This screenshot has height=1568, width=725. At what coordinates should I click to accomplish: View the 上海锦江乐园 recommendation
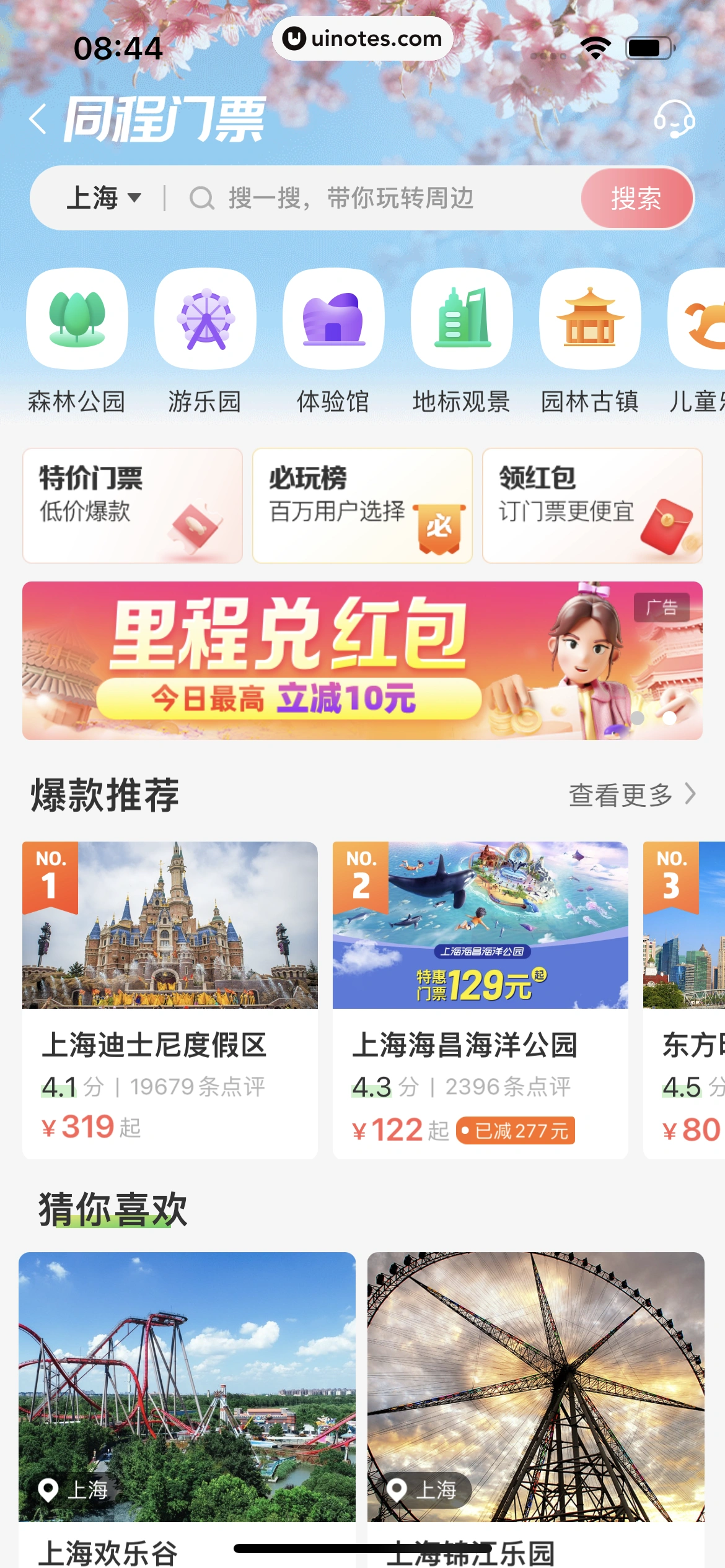coord(535,1406)
